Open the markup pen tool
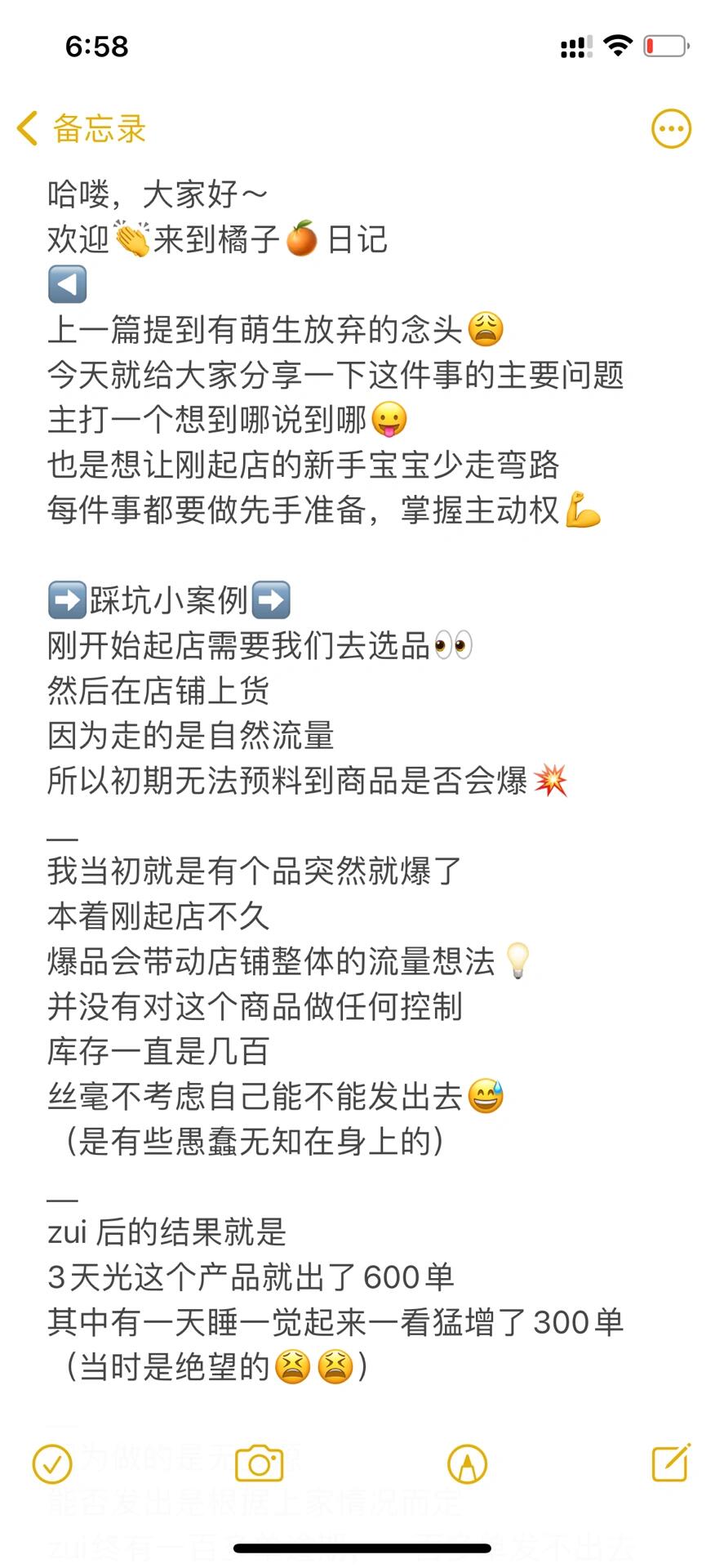724x1568 pixels. click(x=467, y=1464)
